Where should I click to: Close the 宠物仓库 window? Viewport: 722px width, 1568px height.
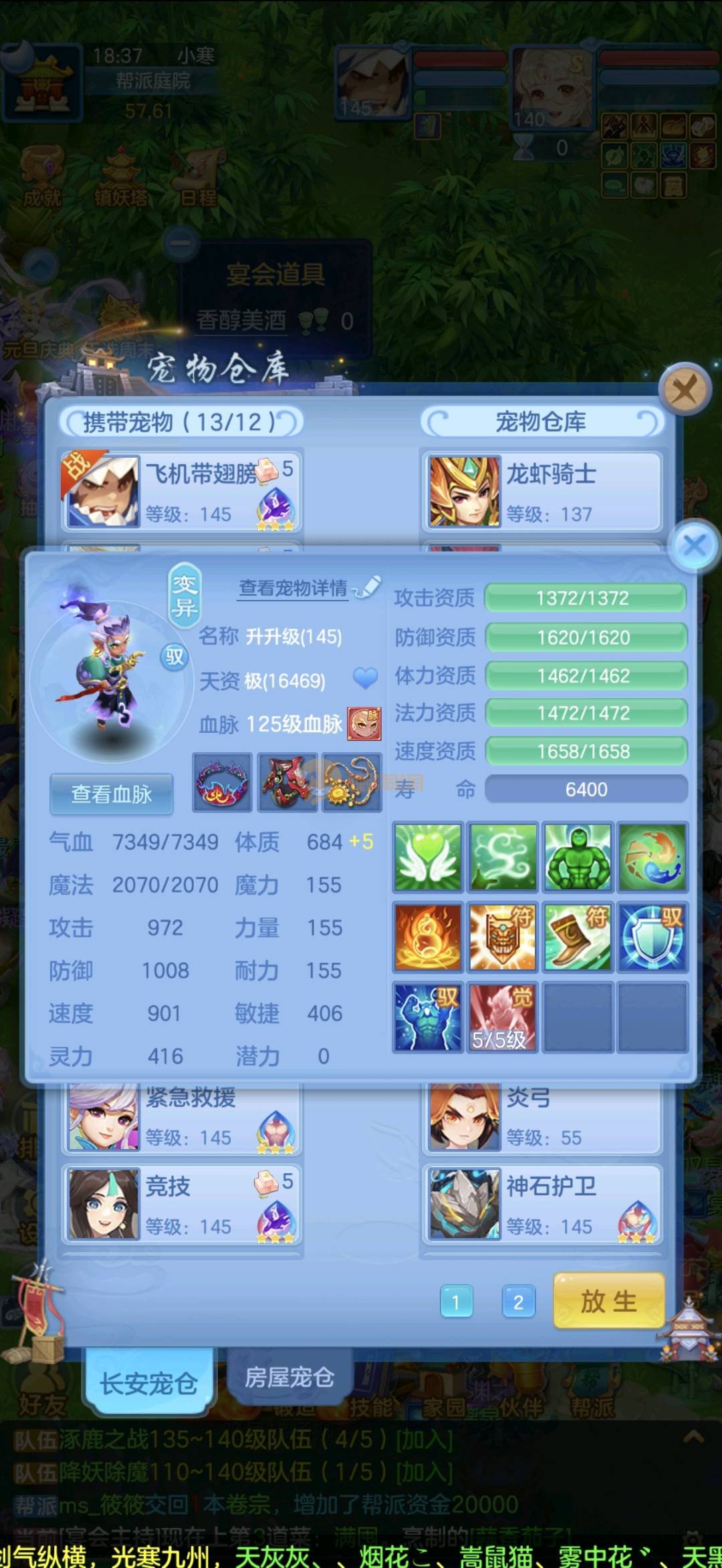point(684,389)
